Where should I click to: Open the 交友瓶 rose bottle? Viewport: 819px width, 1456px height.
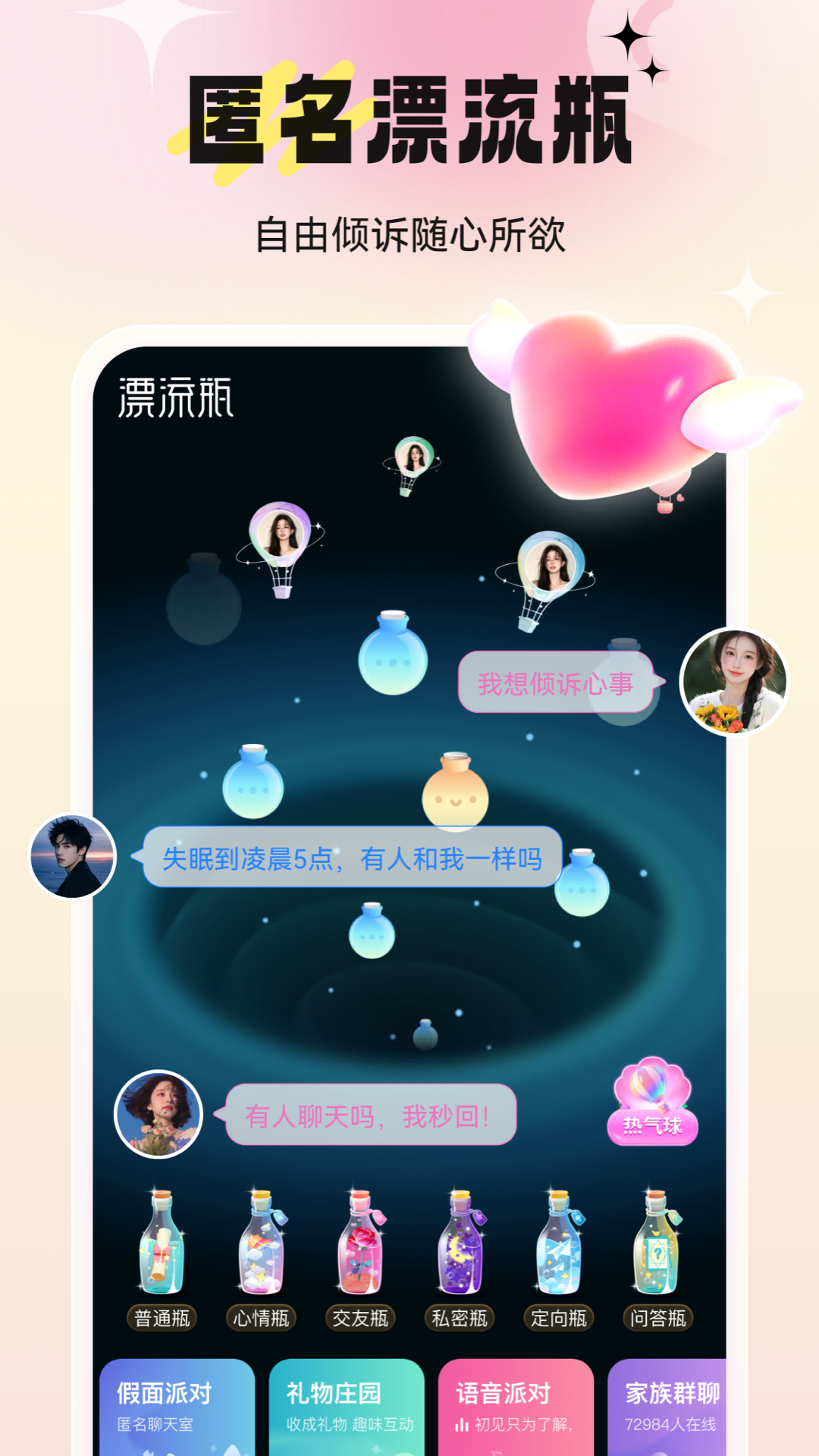pyautogui.click(x=360, y=1244)
